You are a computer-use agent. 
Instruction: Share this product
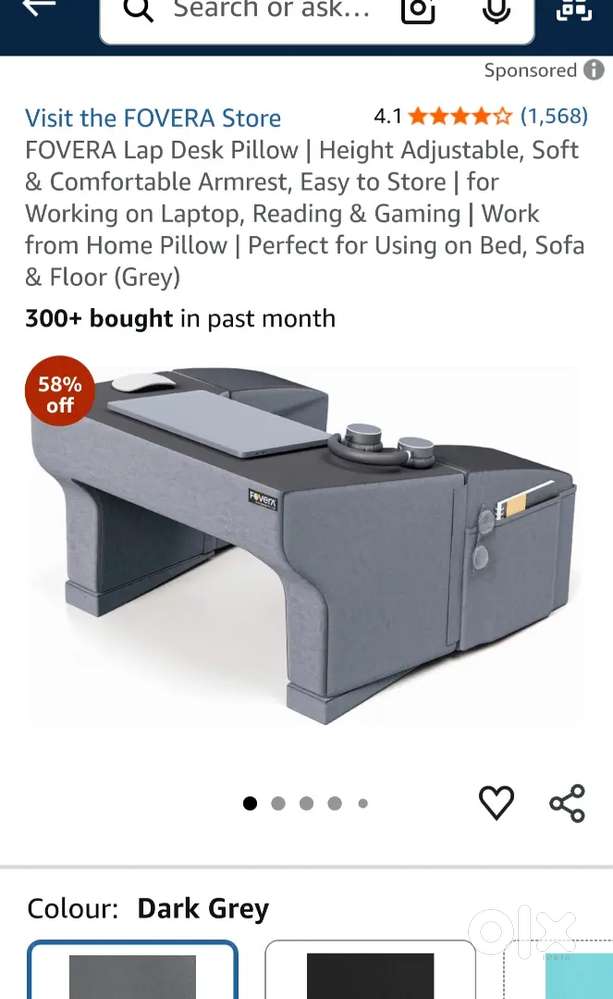pyautogui.click(x=567, y=802)
